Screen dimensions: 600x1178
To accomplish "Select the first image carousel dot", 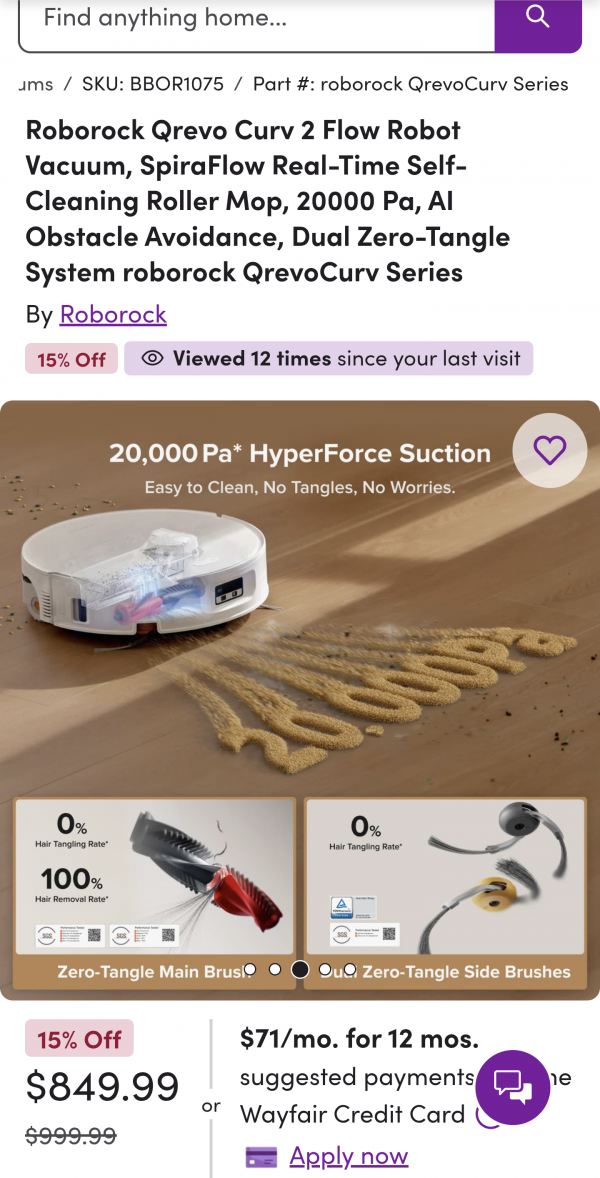I will point(250,969).
